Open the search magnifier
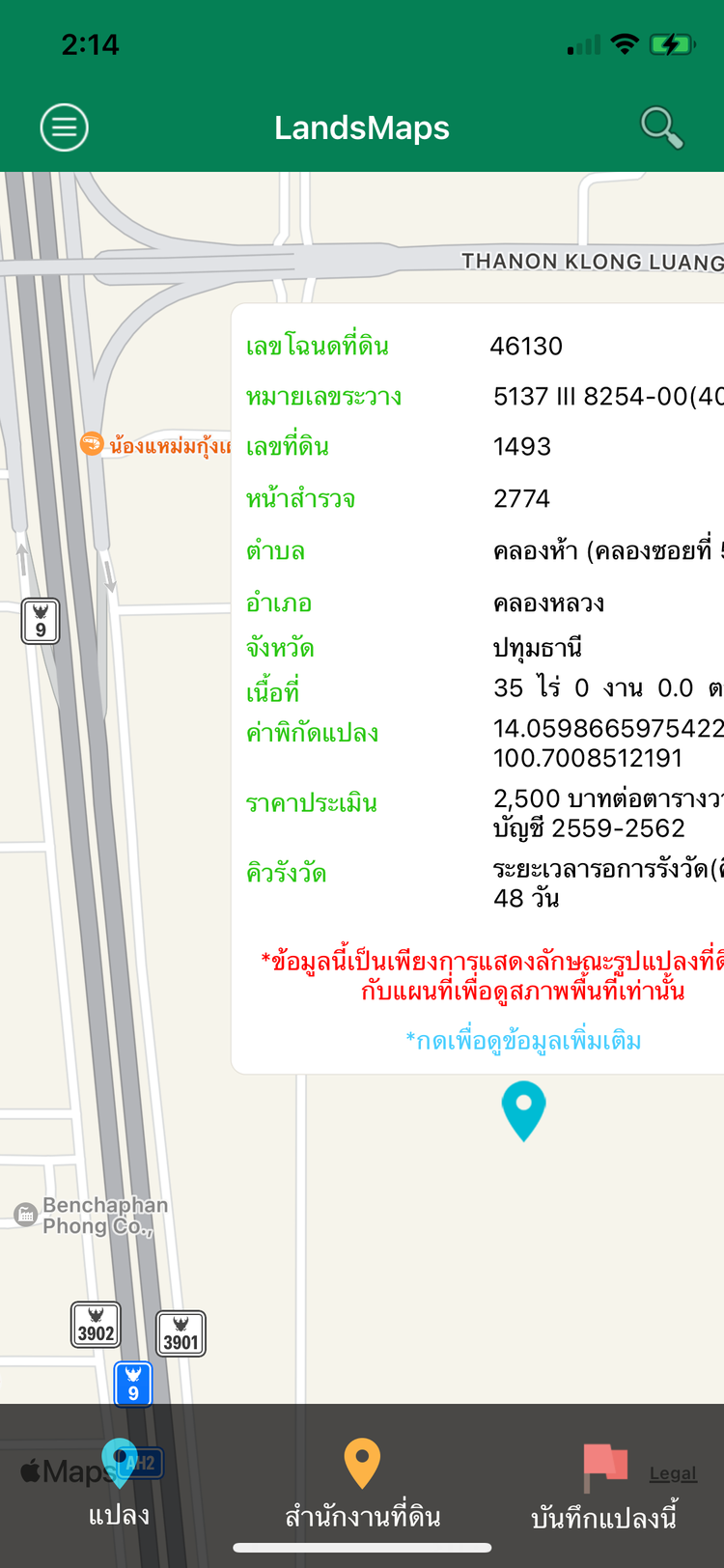This screenshot has height=1568, width=724. pyautogui.click(x=661, y=127)
